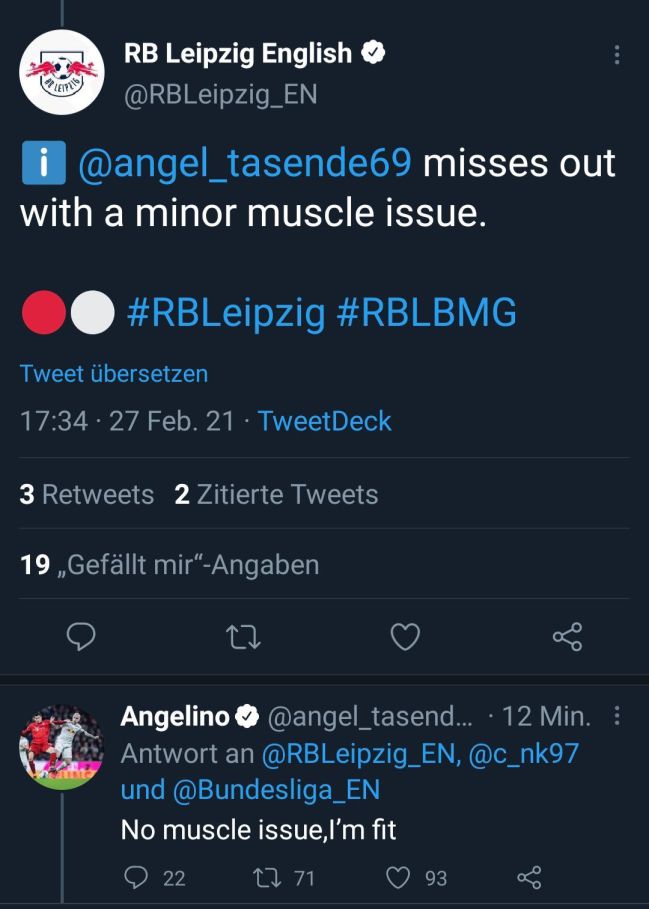Open the TweetDeck source link
The image size is (649, 909).
pos(325,421)
